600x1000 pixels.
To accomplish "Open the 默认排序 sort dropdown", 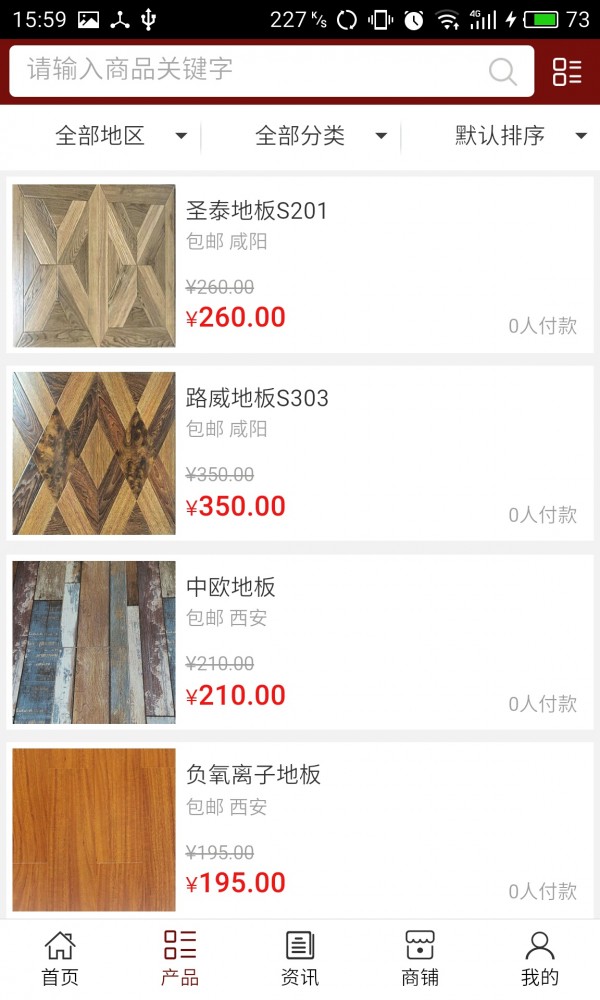I will click(x=520, y=136).
